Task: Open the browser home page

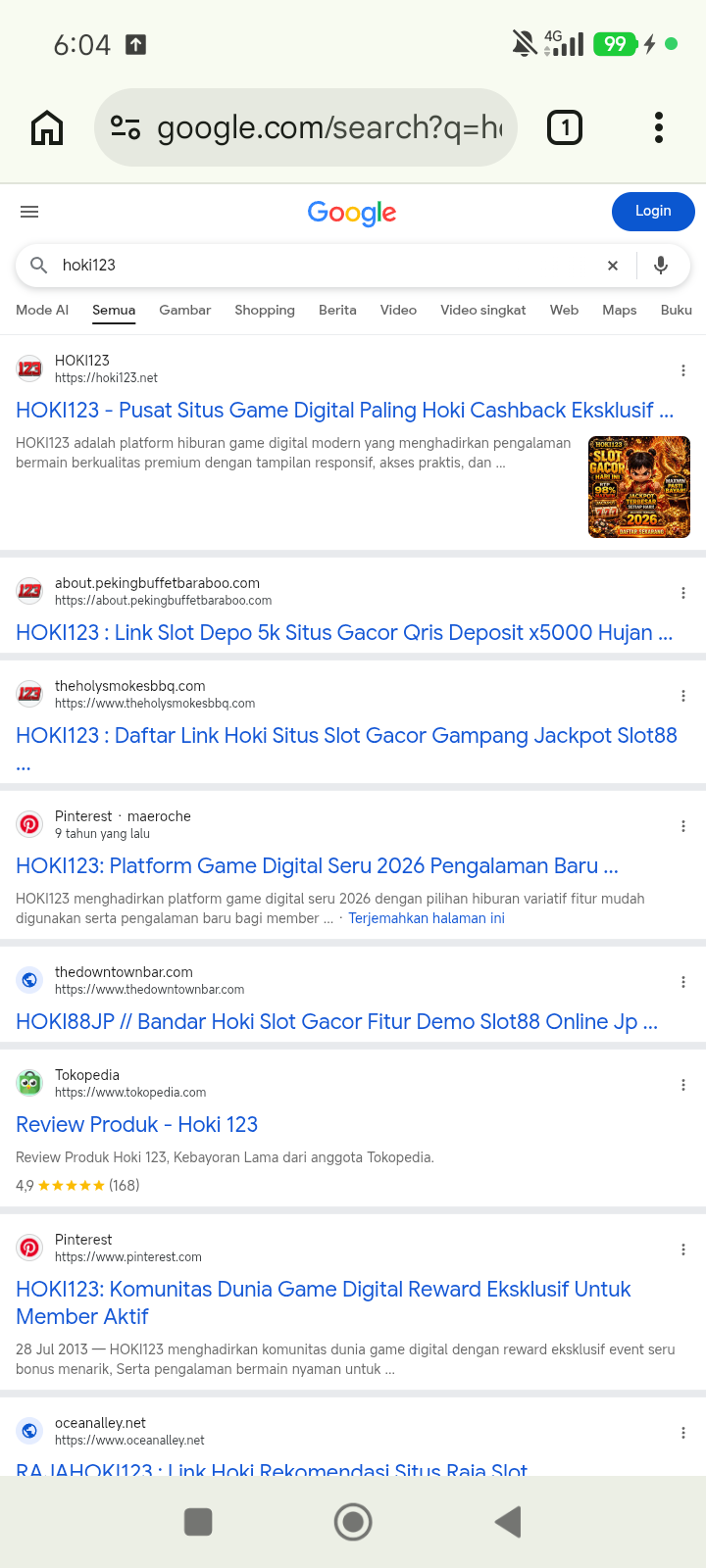Action: pos(47,127)
